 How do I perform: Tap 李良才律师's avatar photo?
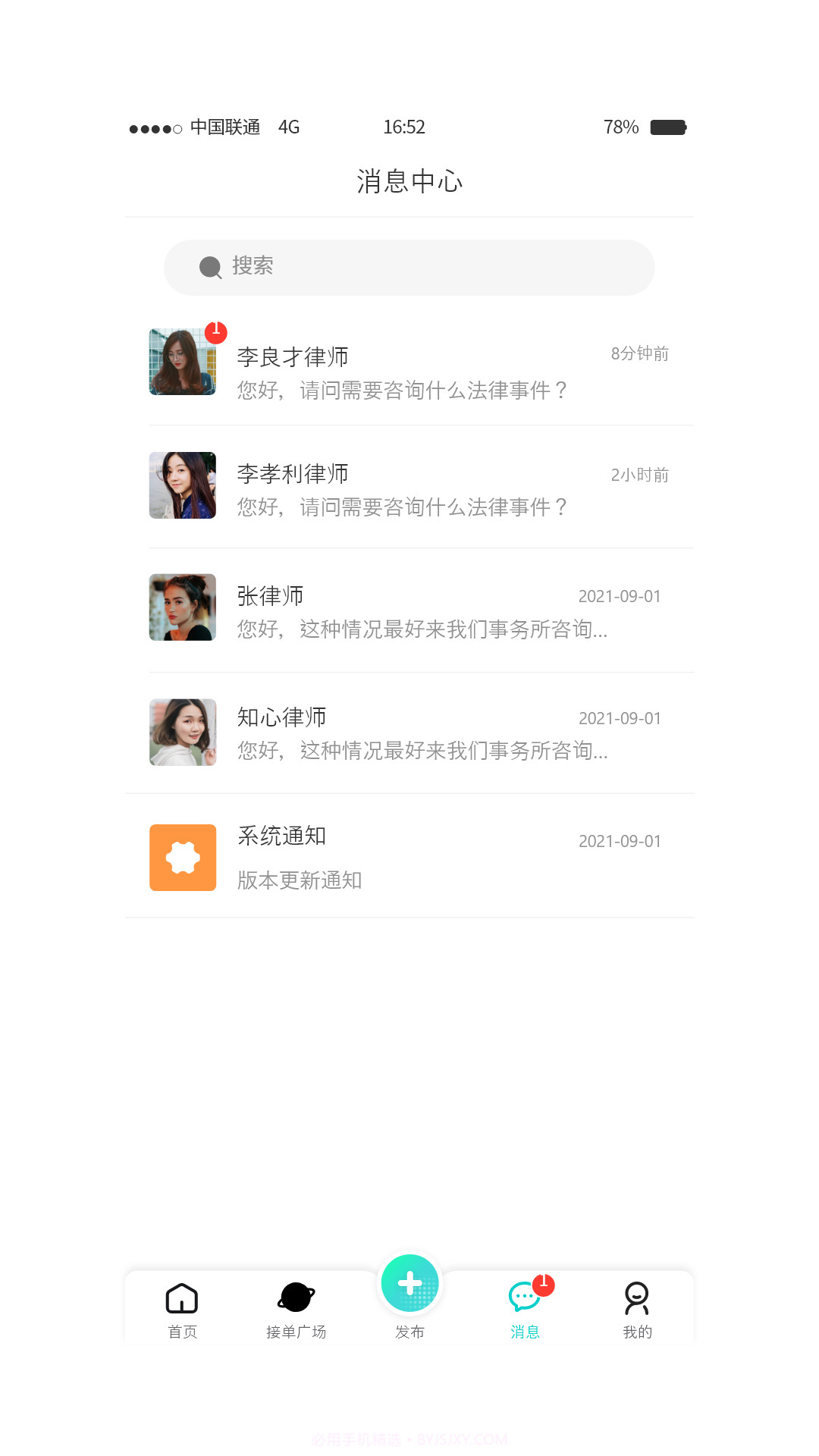(x=182, y=362)
